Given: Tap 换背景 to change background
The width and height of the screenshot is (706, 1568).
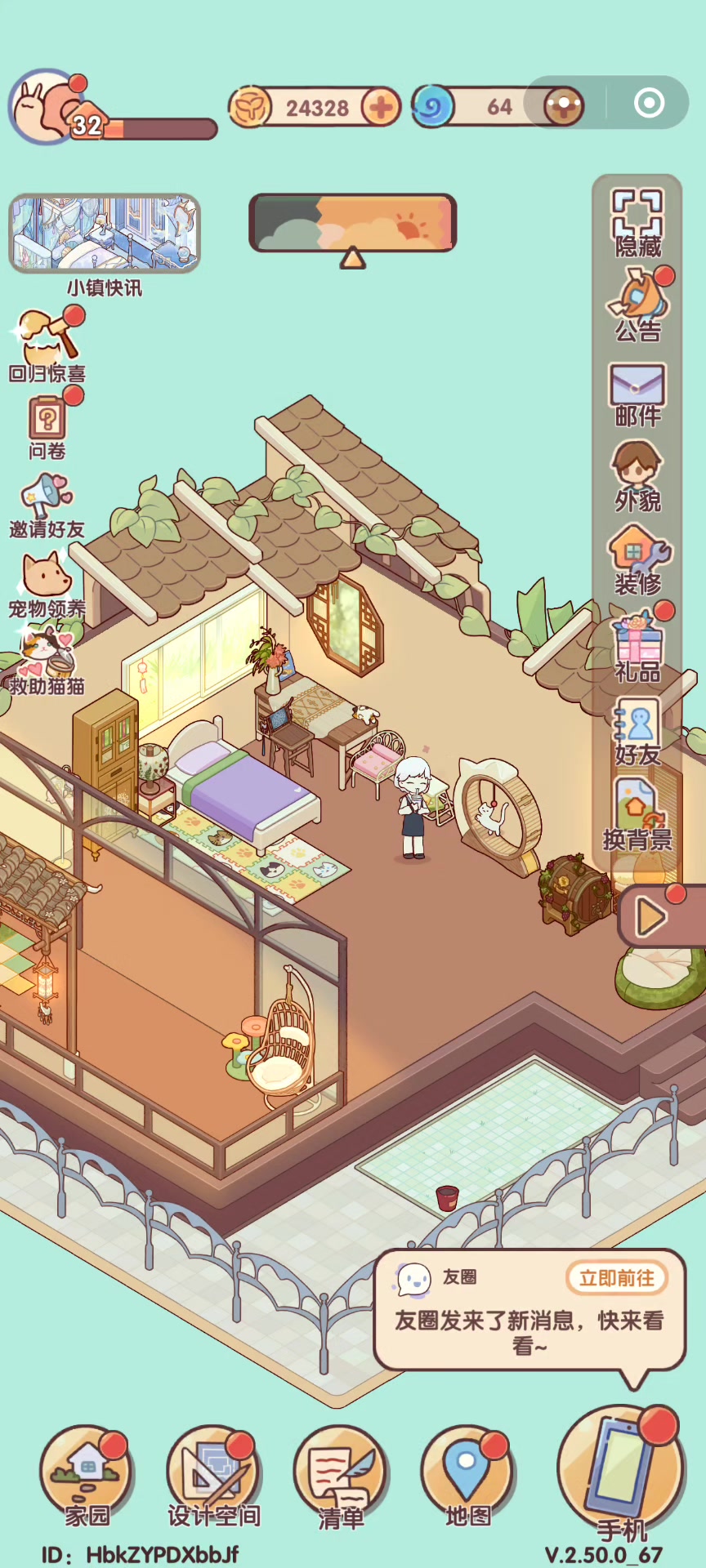Looking at the screenshot, I should point(637,814).
